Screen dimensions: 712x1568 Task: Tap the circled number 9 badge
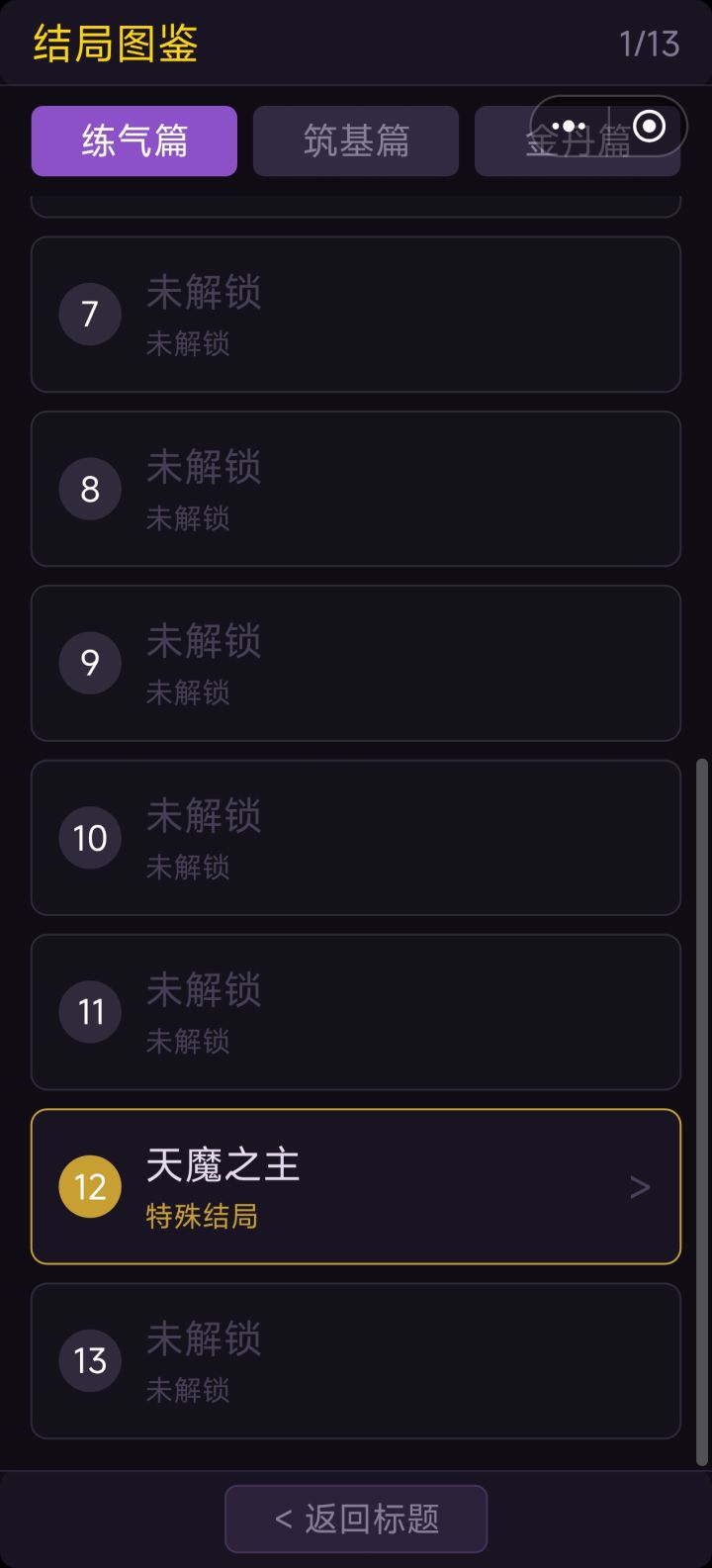(89, 663)
